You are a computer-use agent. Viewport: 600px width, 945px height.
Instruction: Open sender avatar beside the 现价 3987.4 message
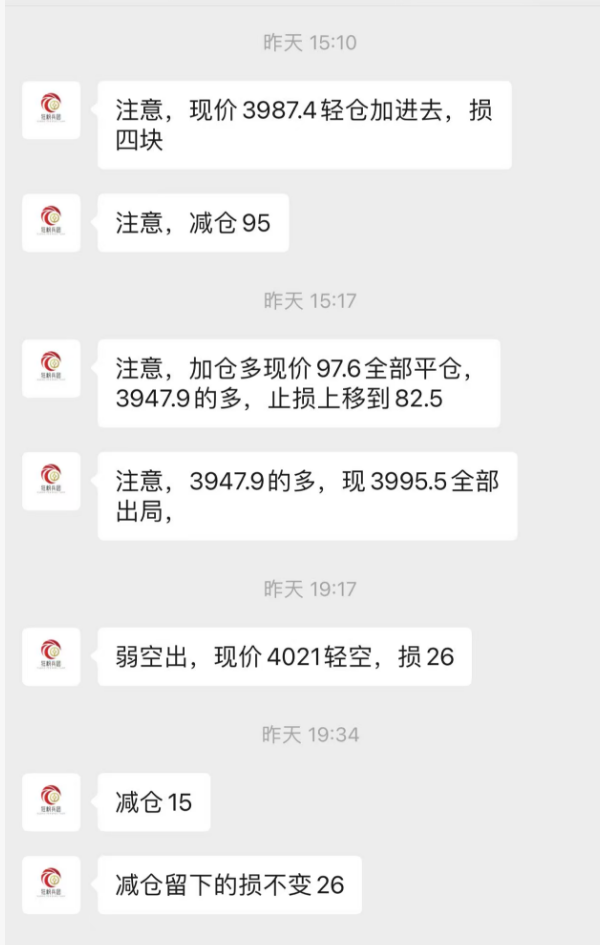point(51,110)
